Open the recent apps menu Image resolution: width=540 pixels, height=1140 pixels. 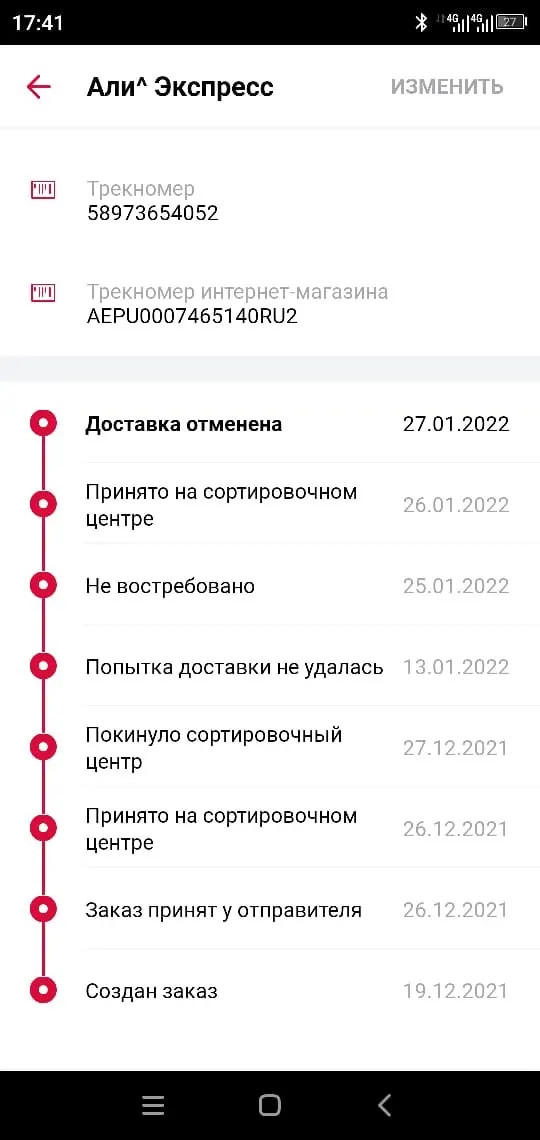click(153, 1105)
